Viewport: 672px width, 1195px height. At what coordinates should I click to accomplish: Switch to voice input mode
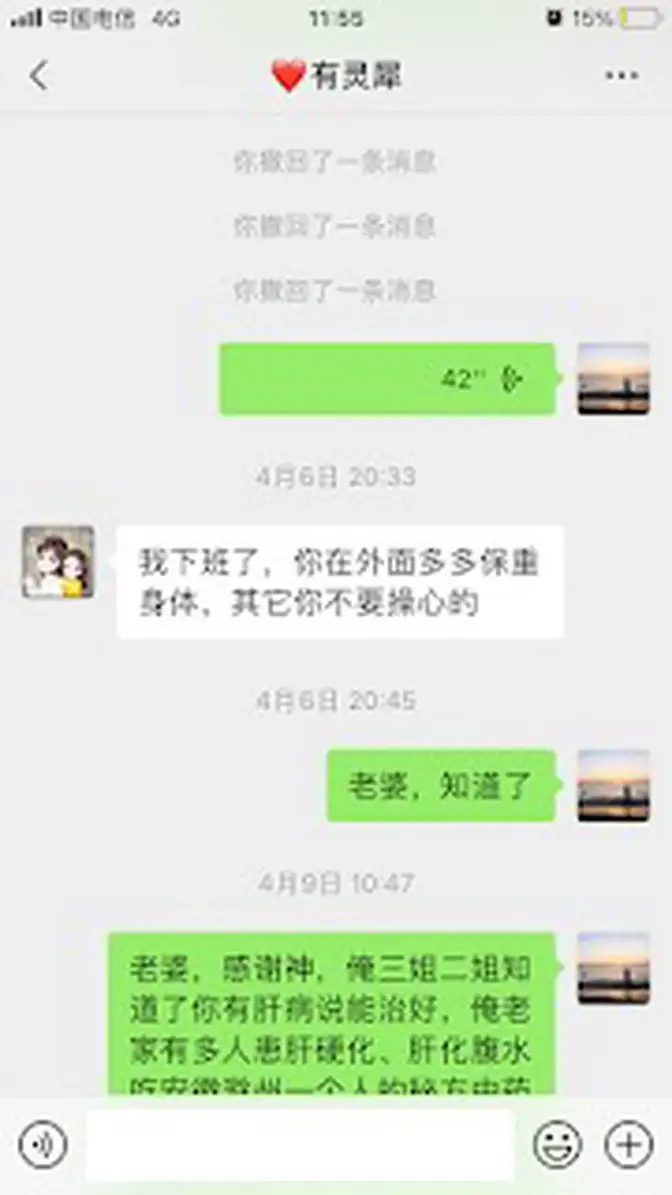tap(43, 1144)
